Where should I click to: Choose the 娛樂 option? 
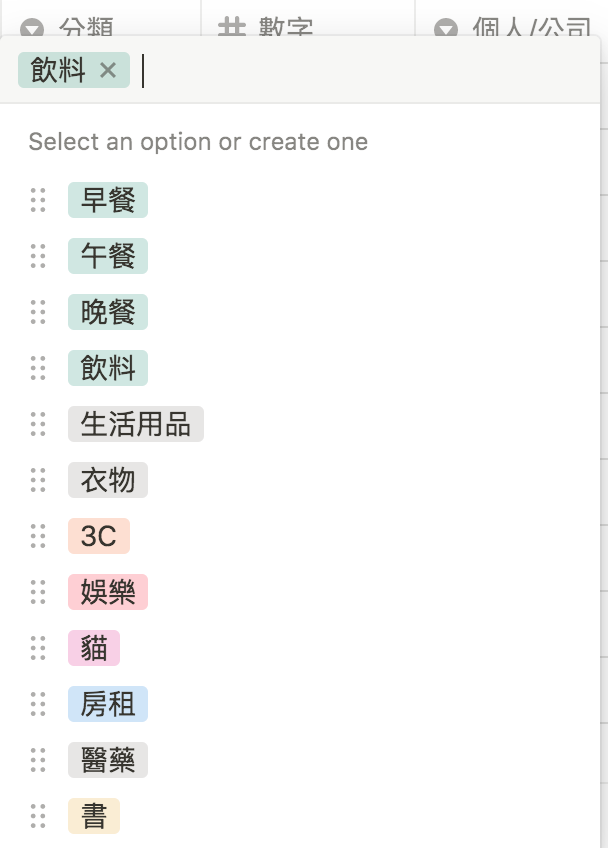108,592
